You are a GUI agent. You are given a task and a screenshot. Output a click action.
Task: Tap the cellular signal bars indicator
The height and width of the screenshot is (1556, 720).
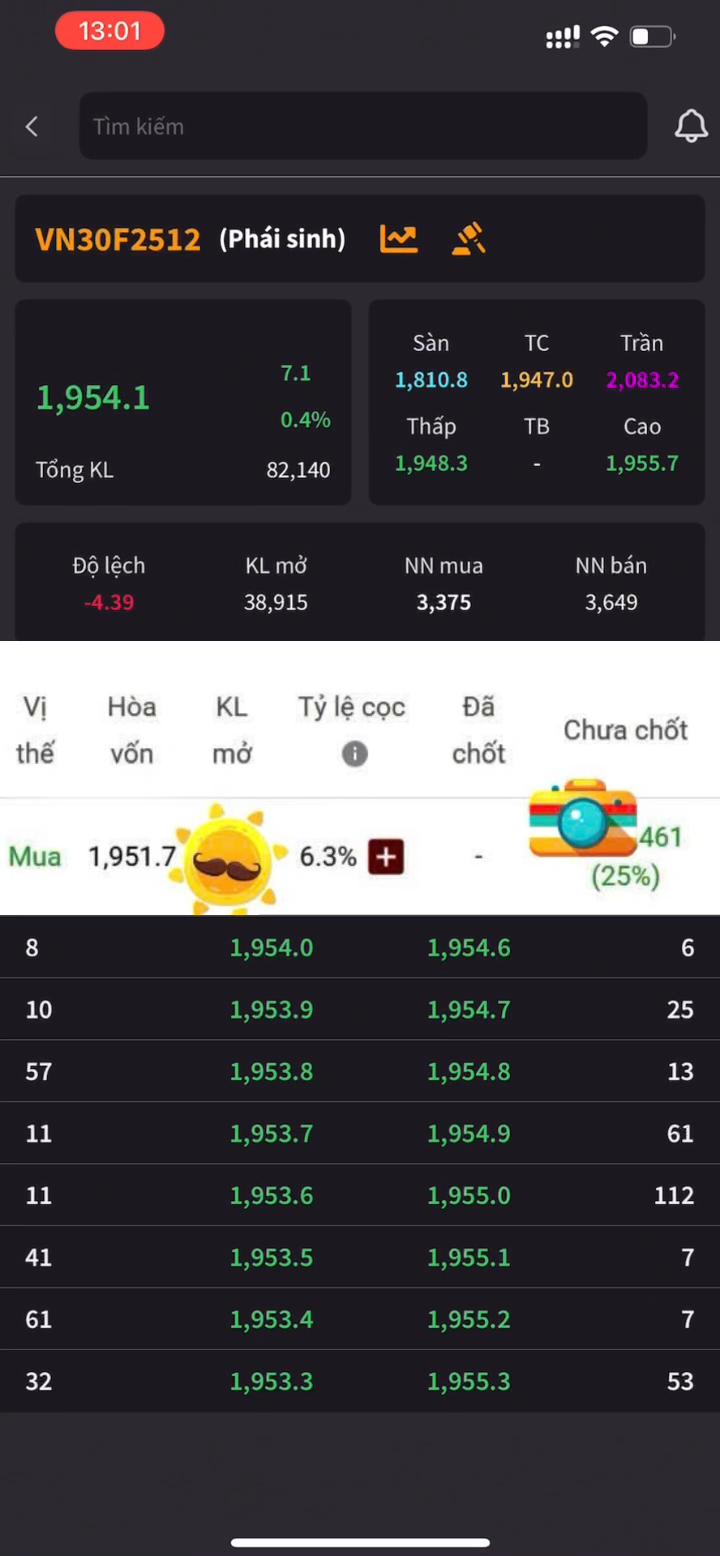tap(561, 36)
